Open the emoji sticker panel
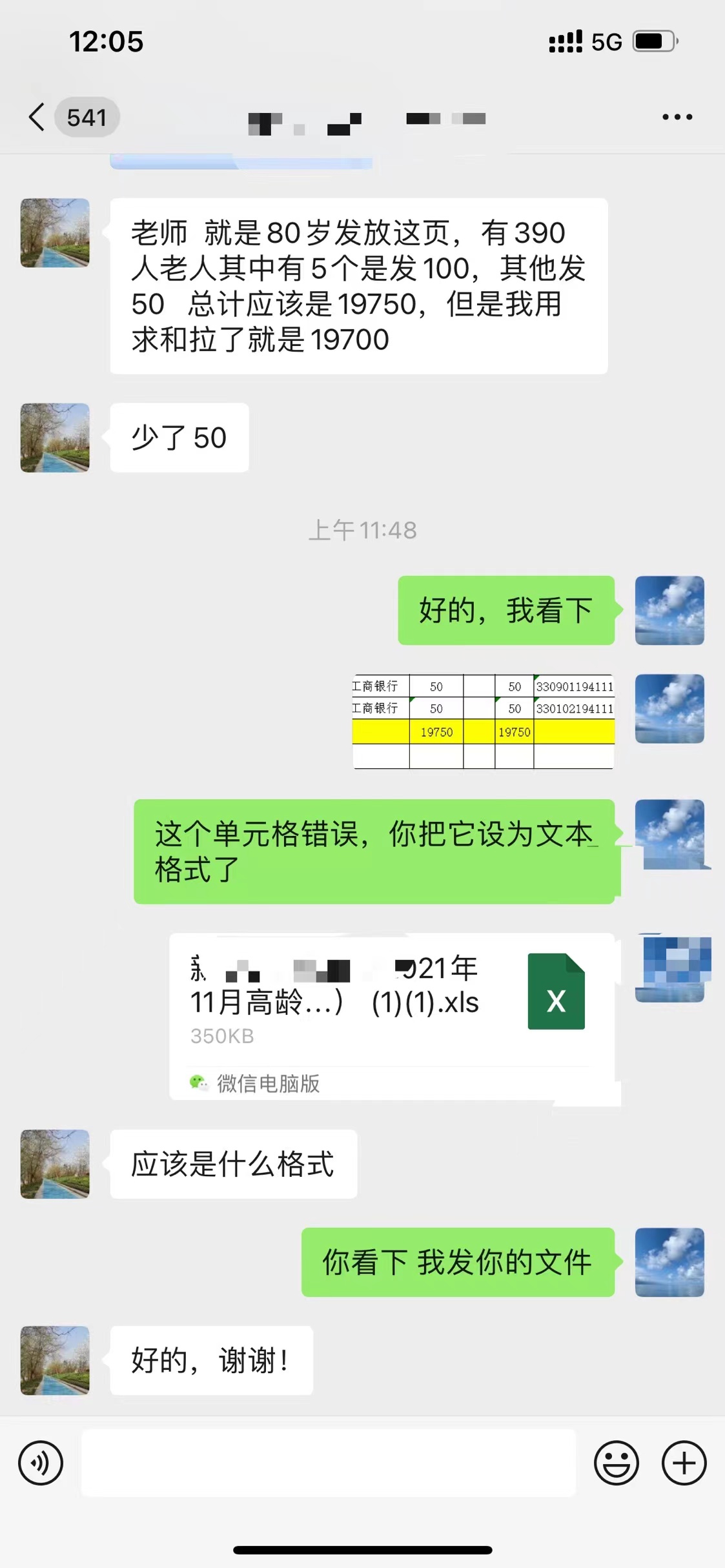This screenshot has height=1568, width=725. tap(617, 1463)
